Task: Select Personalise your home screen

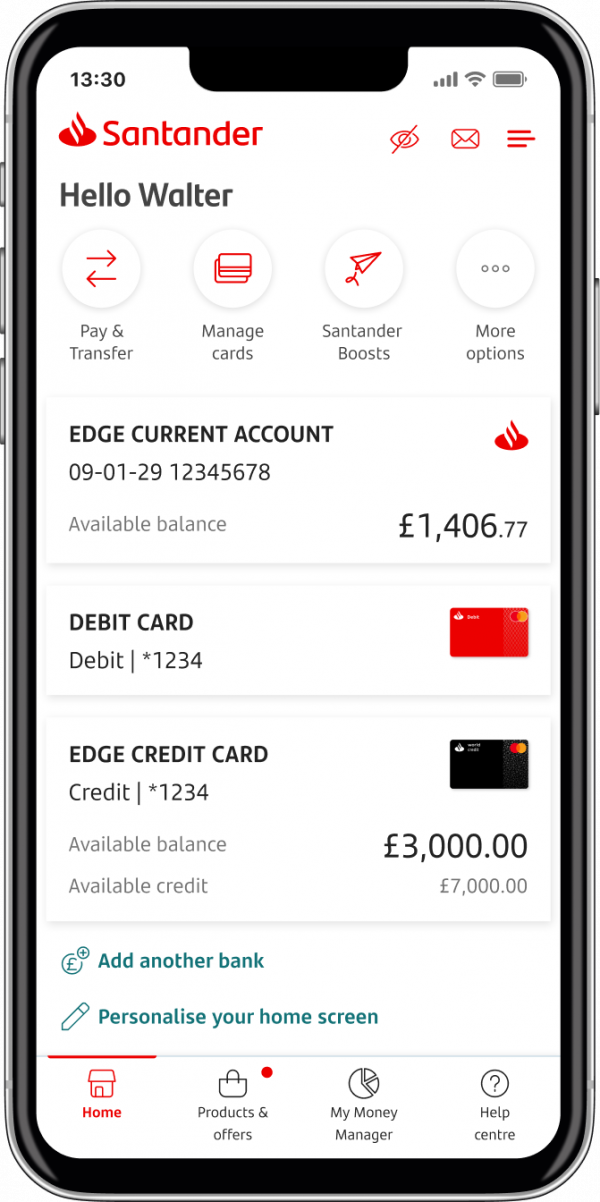Action: [x=237, y=1017]
